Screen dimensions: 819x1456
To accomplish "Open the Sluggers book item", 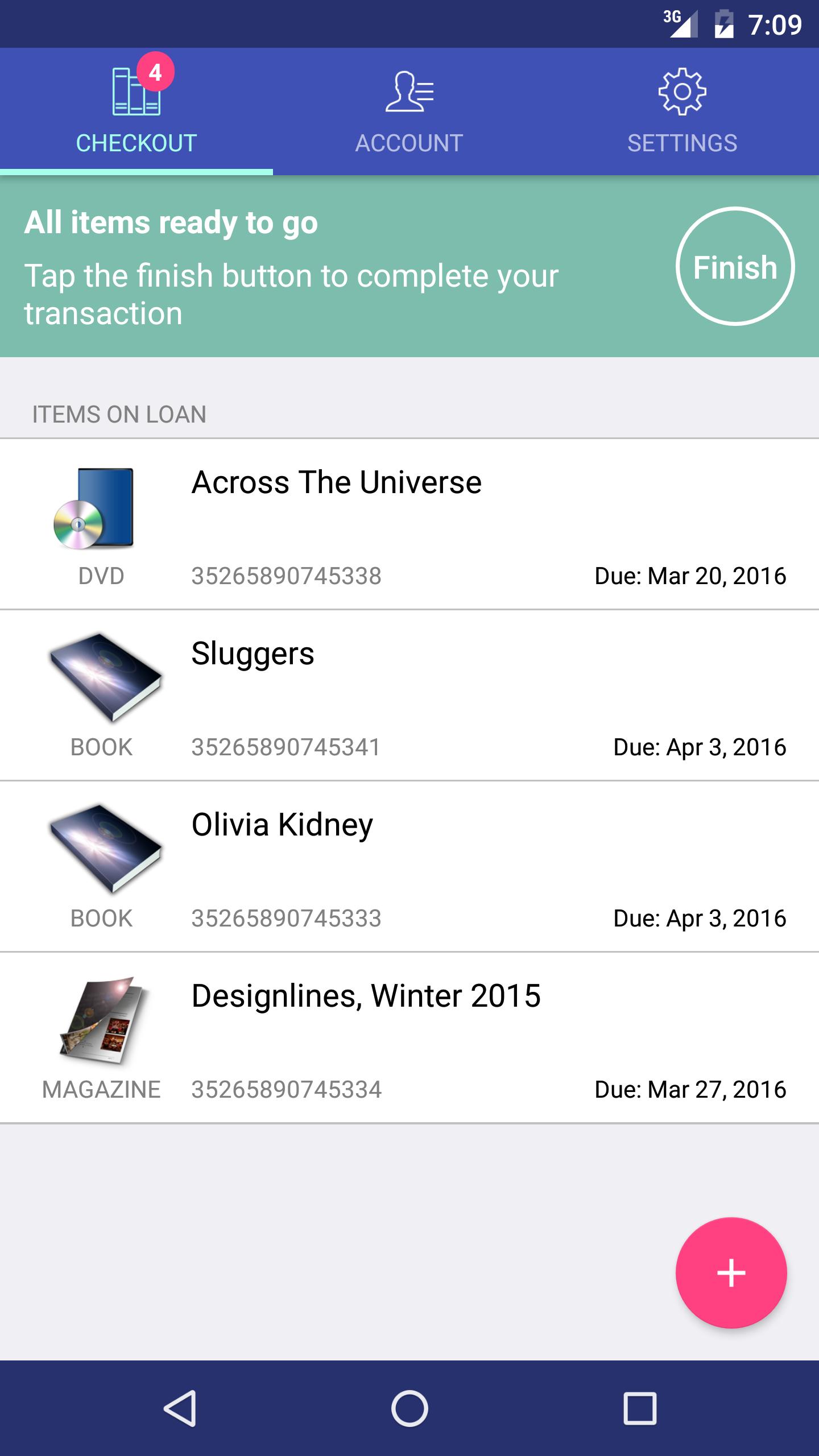I will (x=409, y=695).
